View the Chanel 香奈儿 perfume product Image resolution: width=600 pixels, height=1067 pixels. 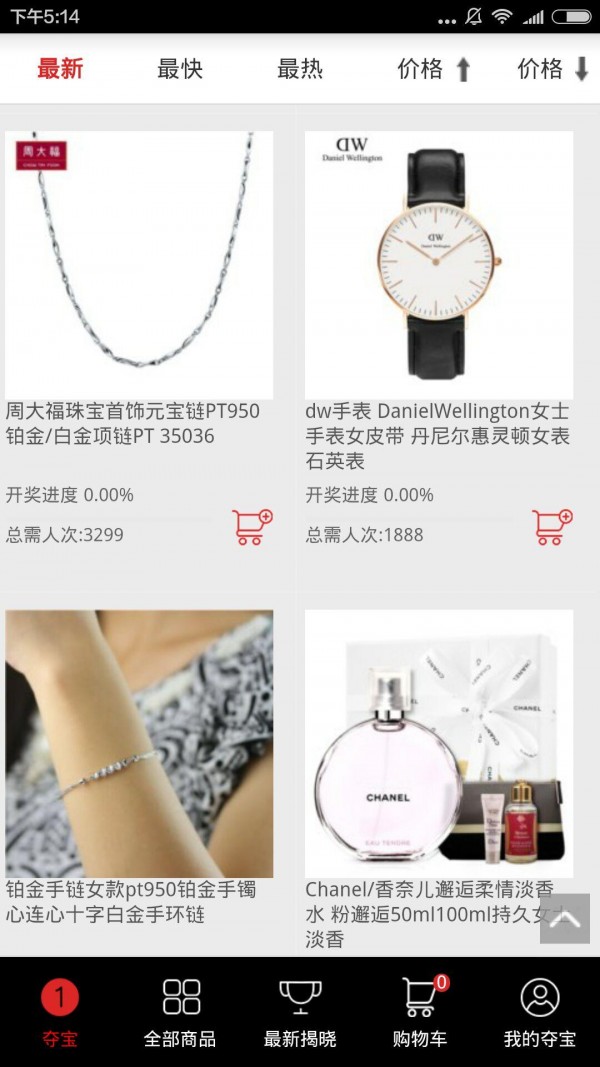coord(439,744)
